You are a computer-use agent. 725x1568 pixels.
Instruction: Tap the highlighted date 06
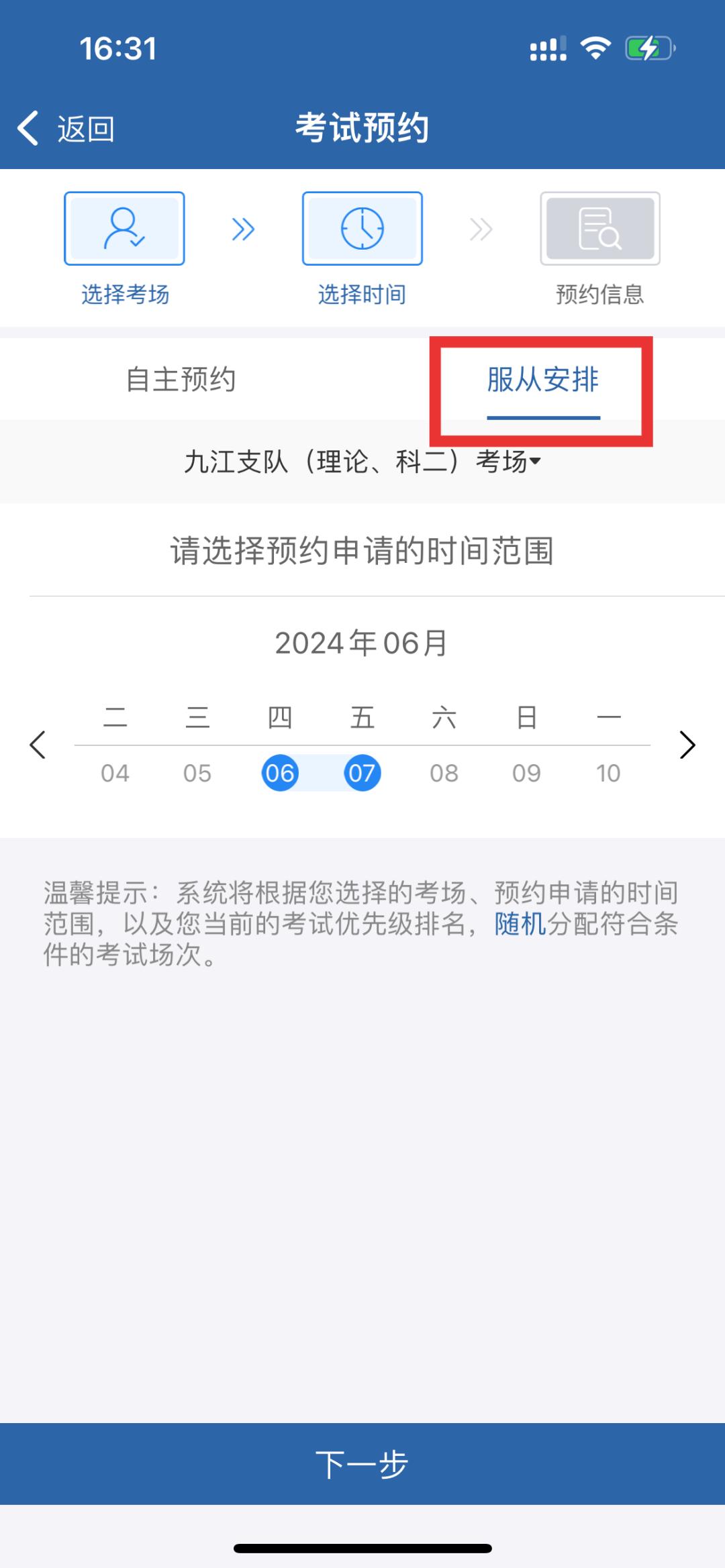280,773
